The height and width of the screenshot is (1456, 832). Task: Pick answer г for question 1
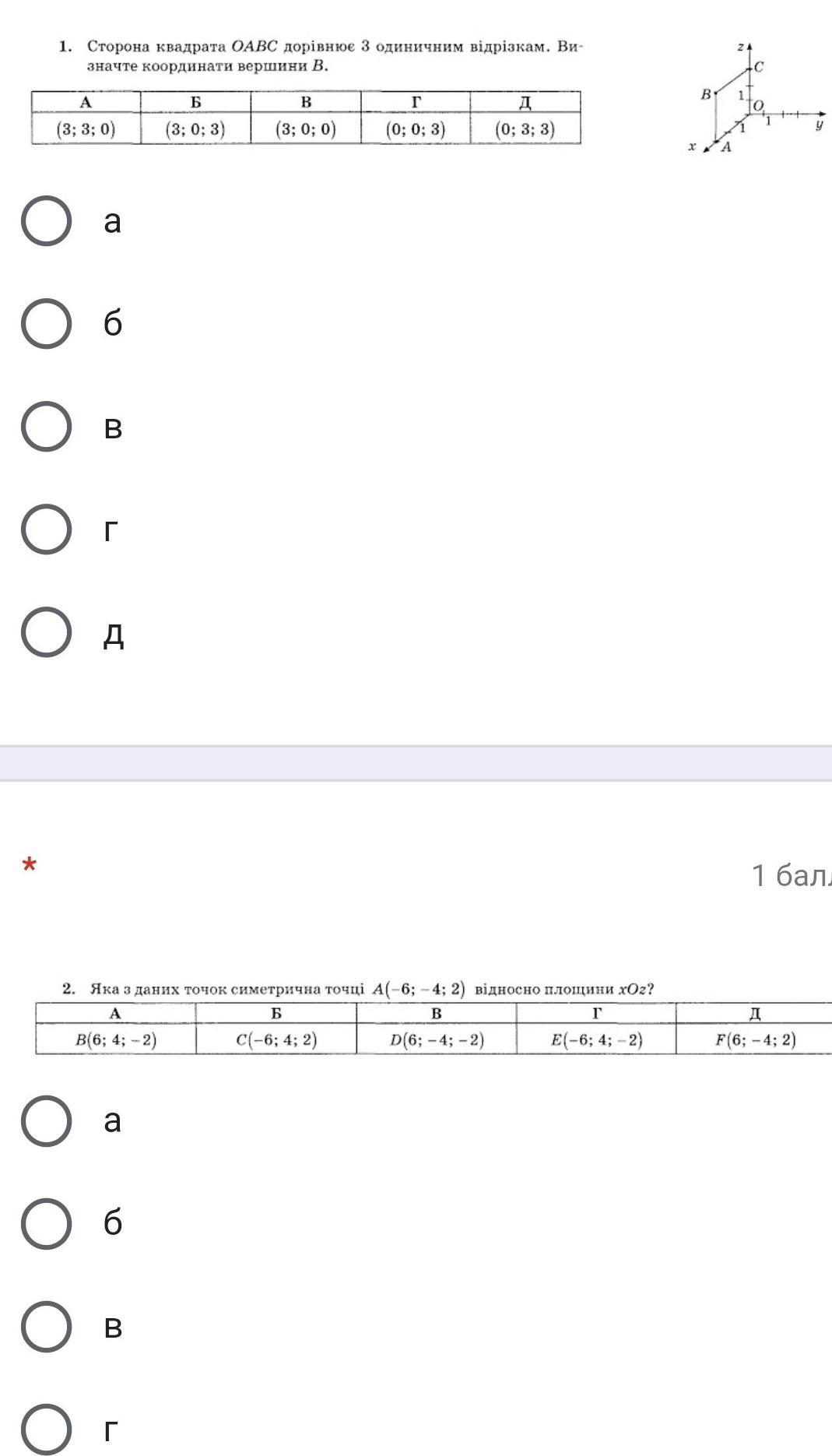[47, 529]
